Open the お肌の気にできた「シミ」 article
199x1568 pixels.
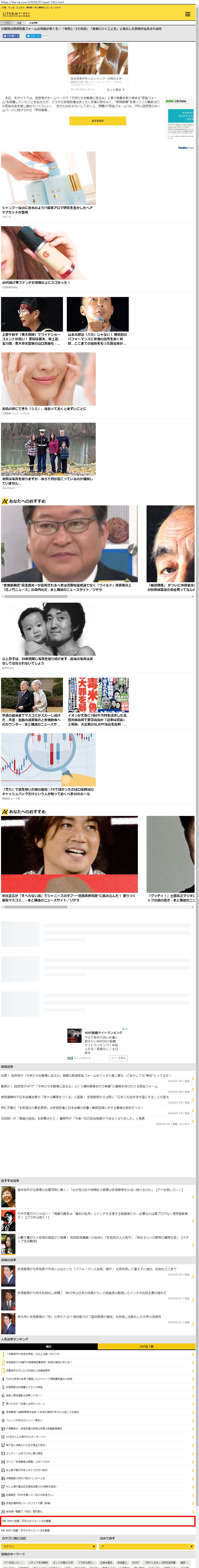44,408
